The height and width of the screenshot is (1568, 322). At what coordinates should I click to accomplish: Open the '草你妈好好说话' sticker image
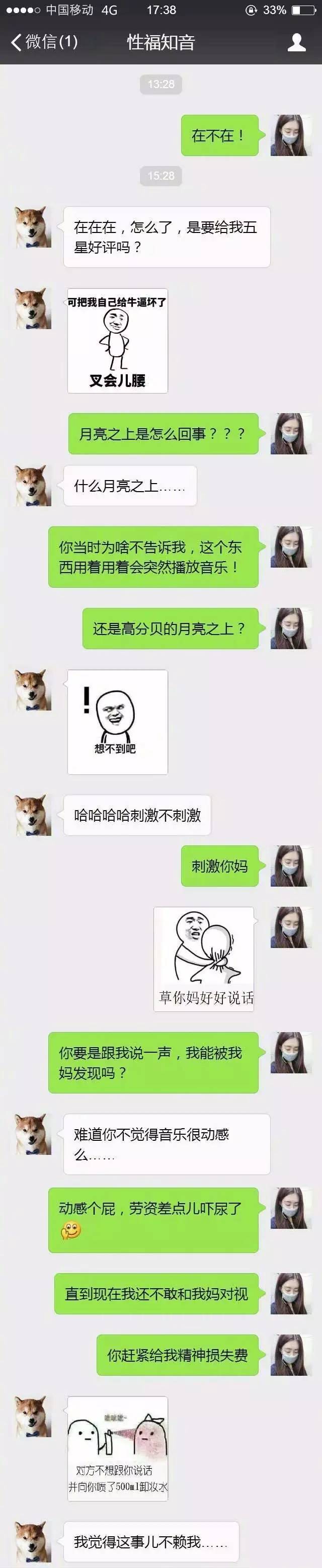pyautogui.click(x=203, y=959)
